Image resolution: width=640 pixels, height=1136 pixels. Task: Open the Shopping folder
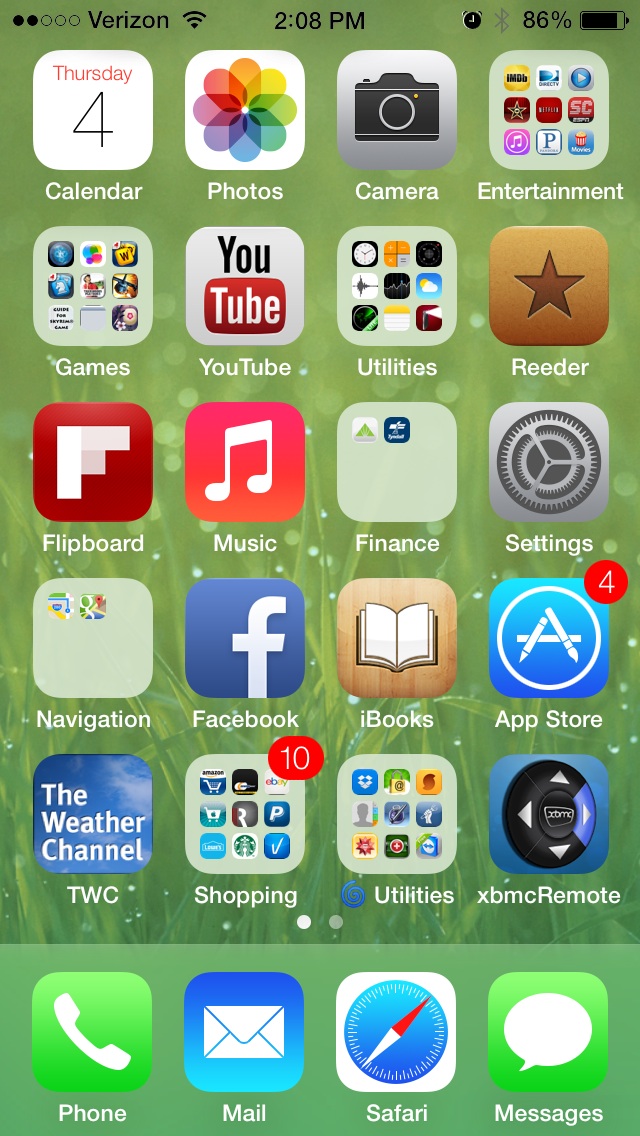[245, 814]
